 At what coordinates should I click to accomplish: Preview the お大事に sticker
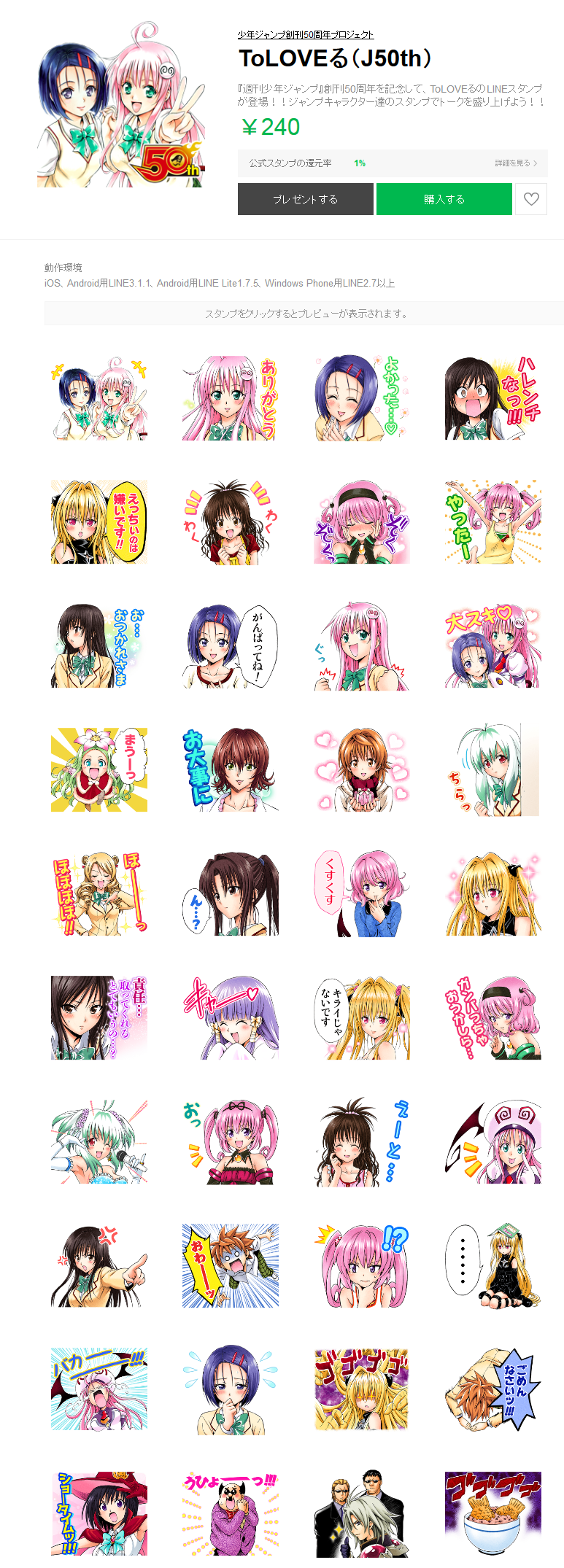click(231, 770)
